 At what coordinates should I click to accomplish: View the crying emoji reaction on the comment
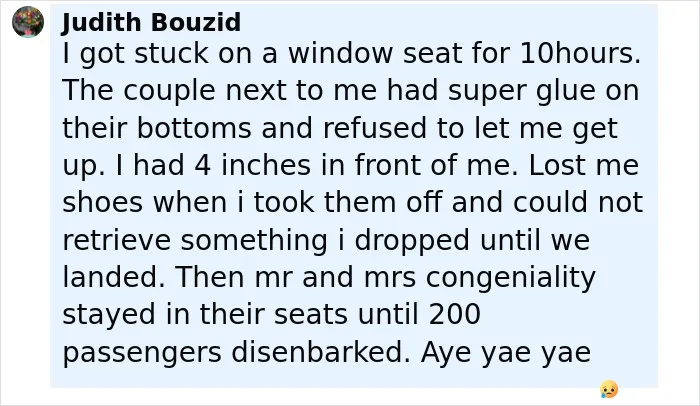(x=609, y=389)
